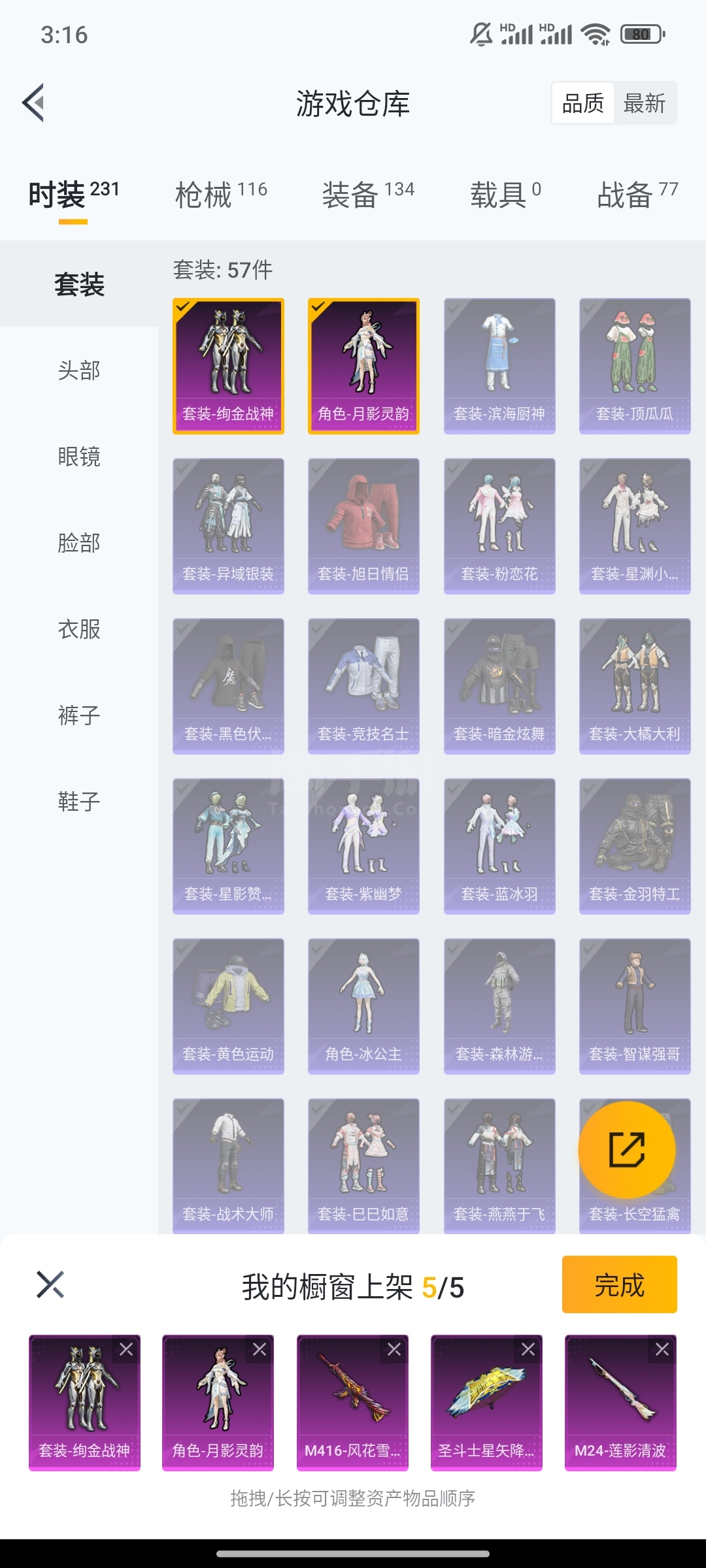Switch to the 战备 tab
Screen dimensions: 706x1568
click(637, 195)
